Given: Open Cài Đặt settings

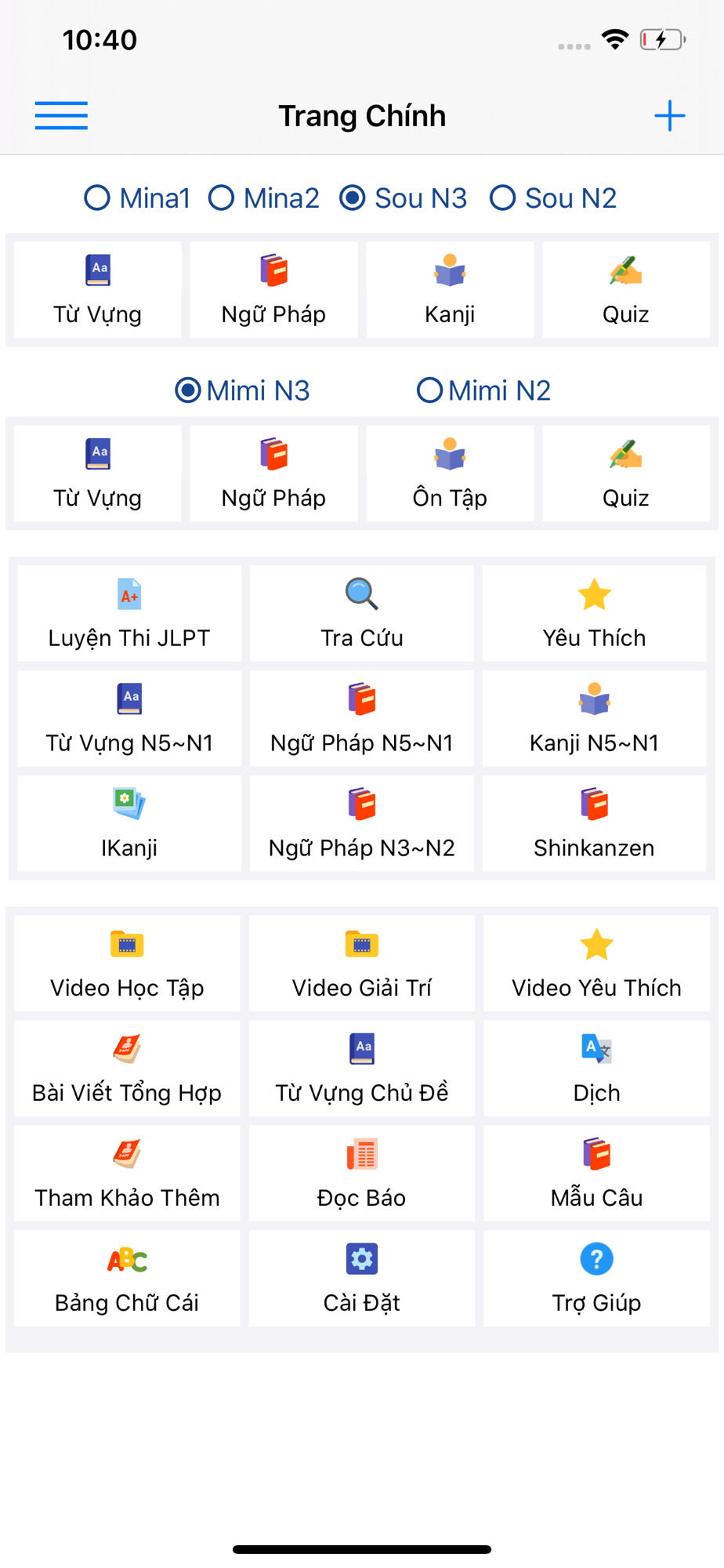Looking at the screenshot, I should click(x=362, y=1279).
